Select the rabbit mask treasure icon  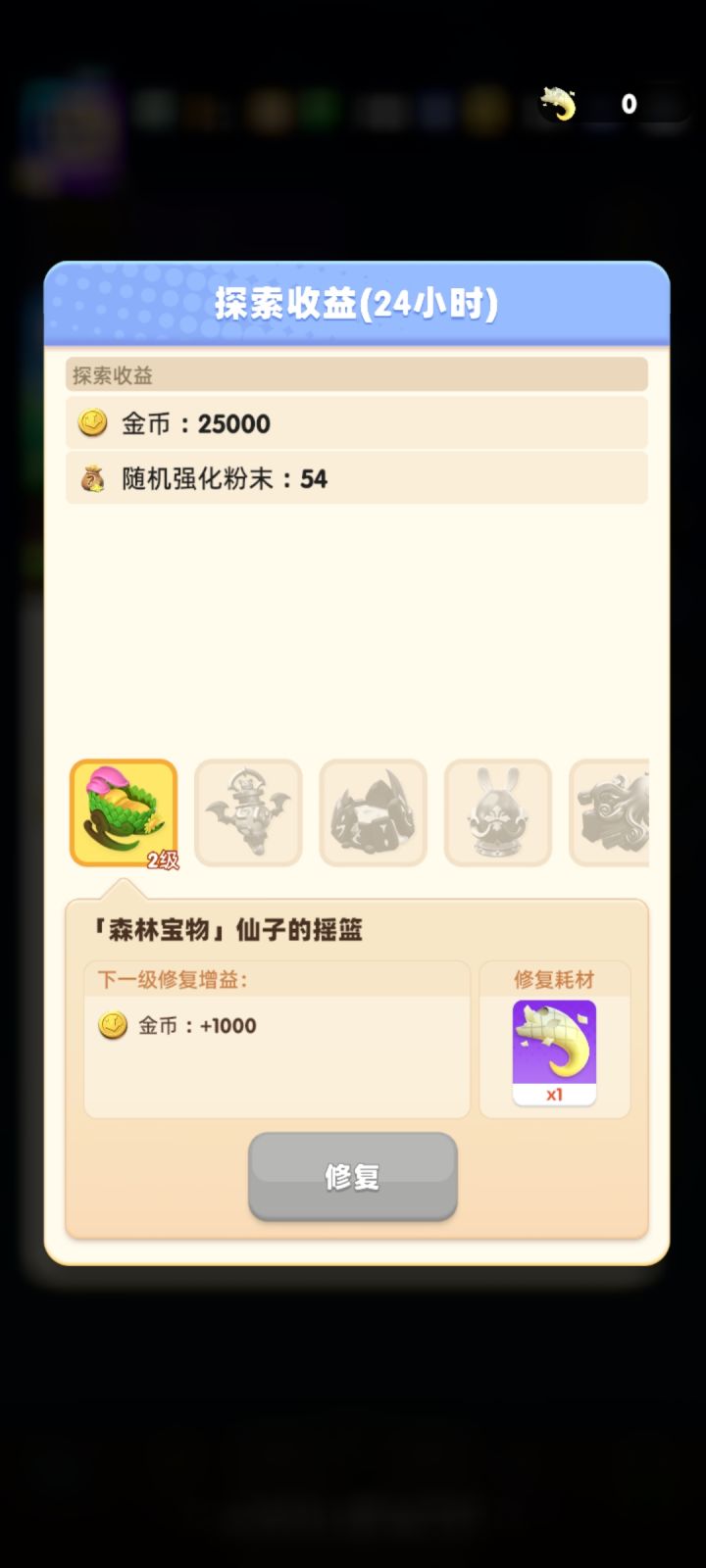click(499, 813)
